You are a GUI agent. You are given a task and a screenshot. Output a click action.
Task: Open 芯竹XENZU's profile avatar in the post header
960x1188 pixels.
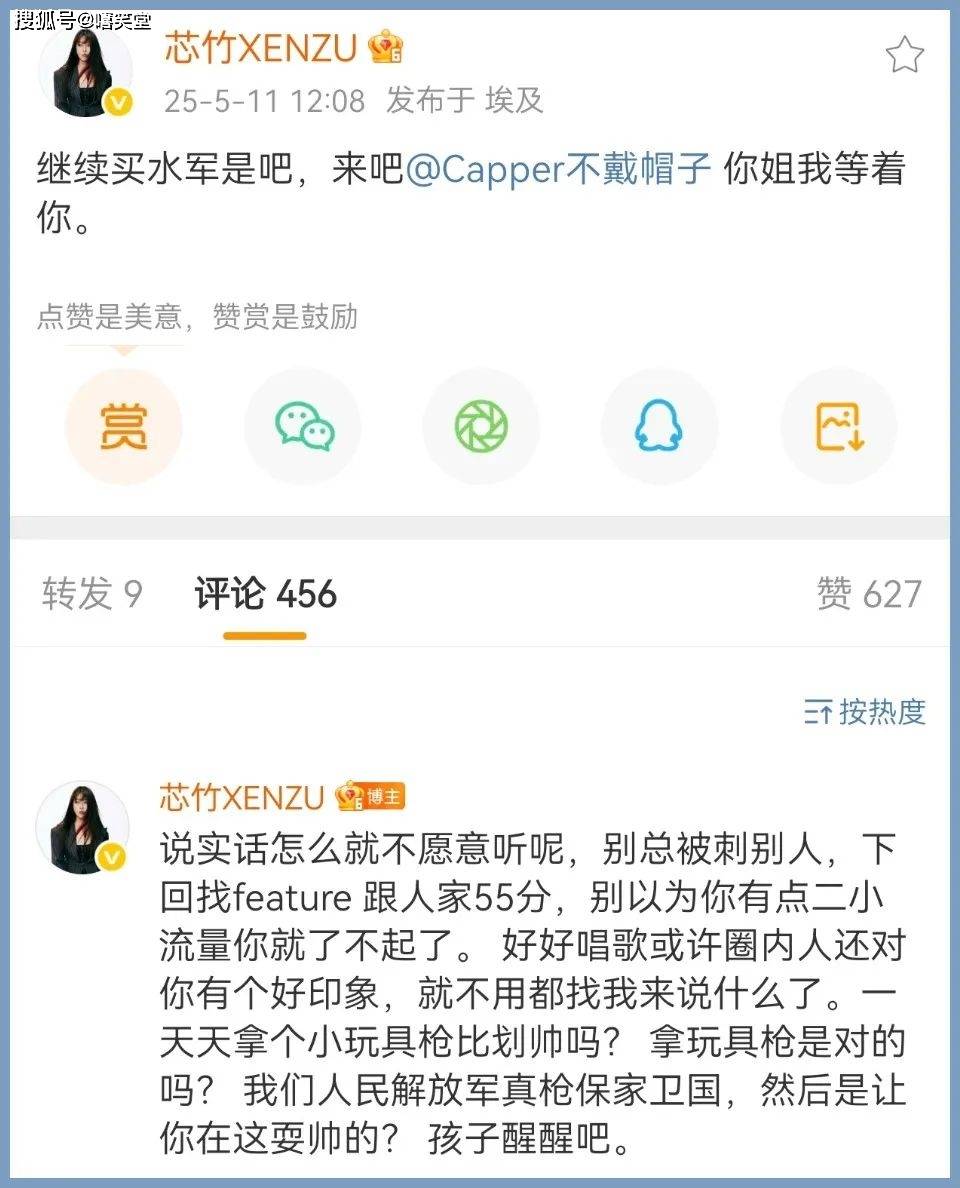(86, 70)
